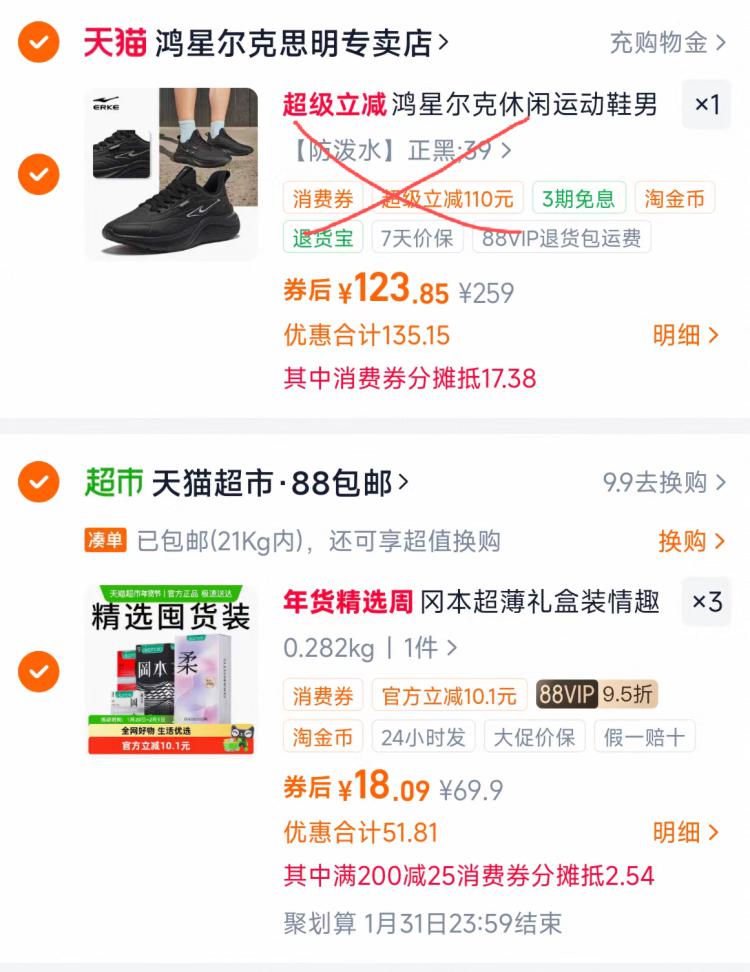Adjust the sneaker quantity ×1
Viewport: 750px width, 972px height.
[x=707, y=104]
